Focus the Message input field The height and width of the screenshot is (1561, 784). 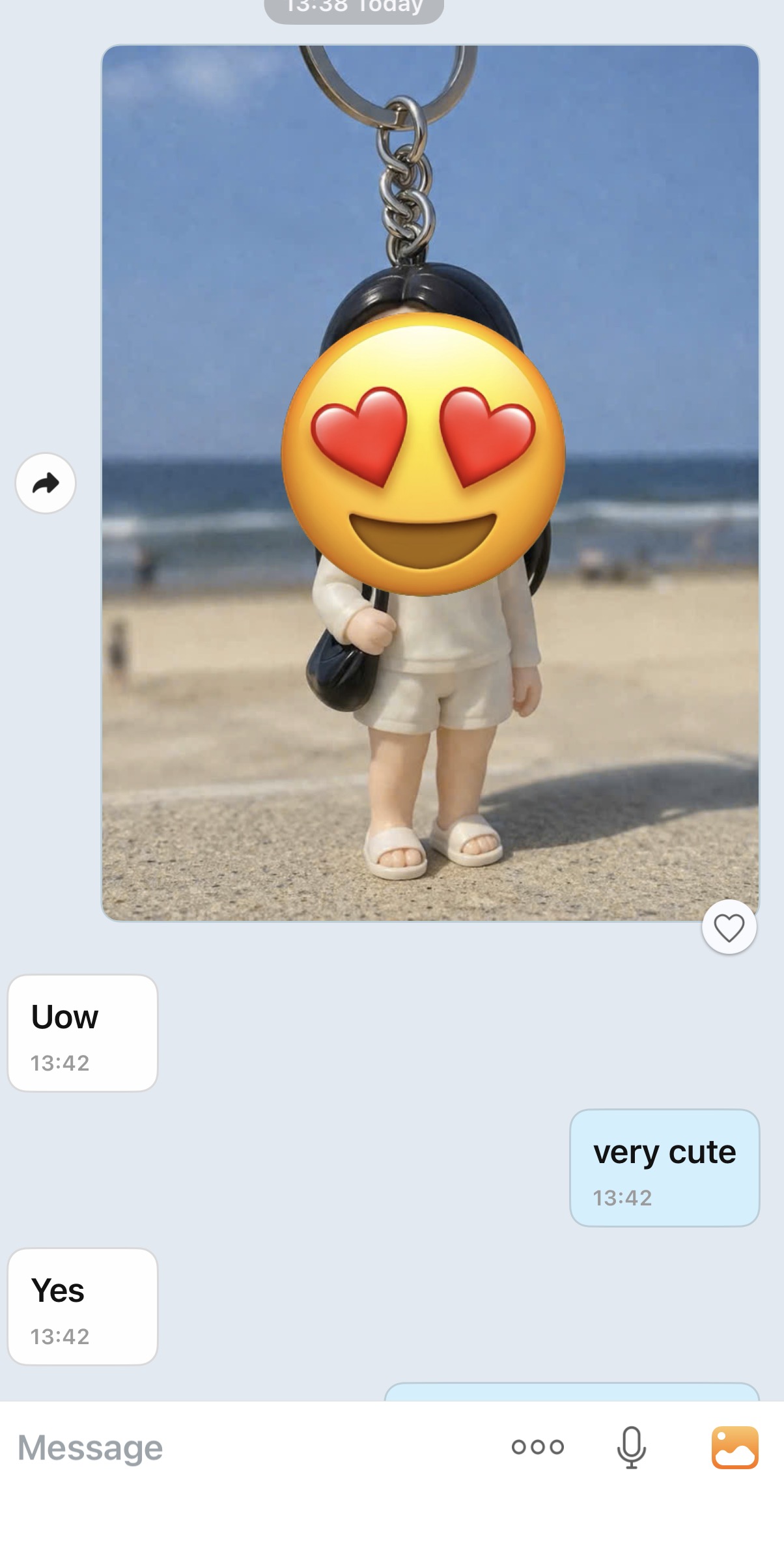(247, 1448)
